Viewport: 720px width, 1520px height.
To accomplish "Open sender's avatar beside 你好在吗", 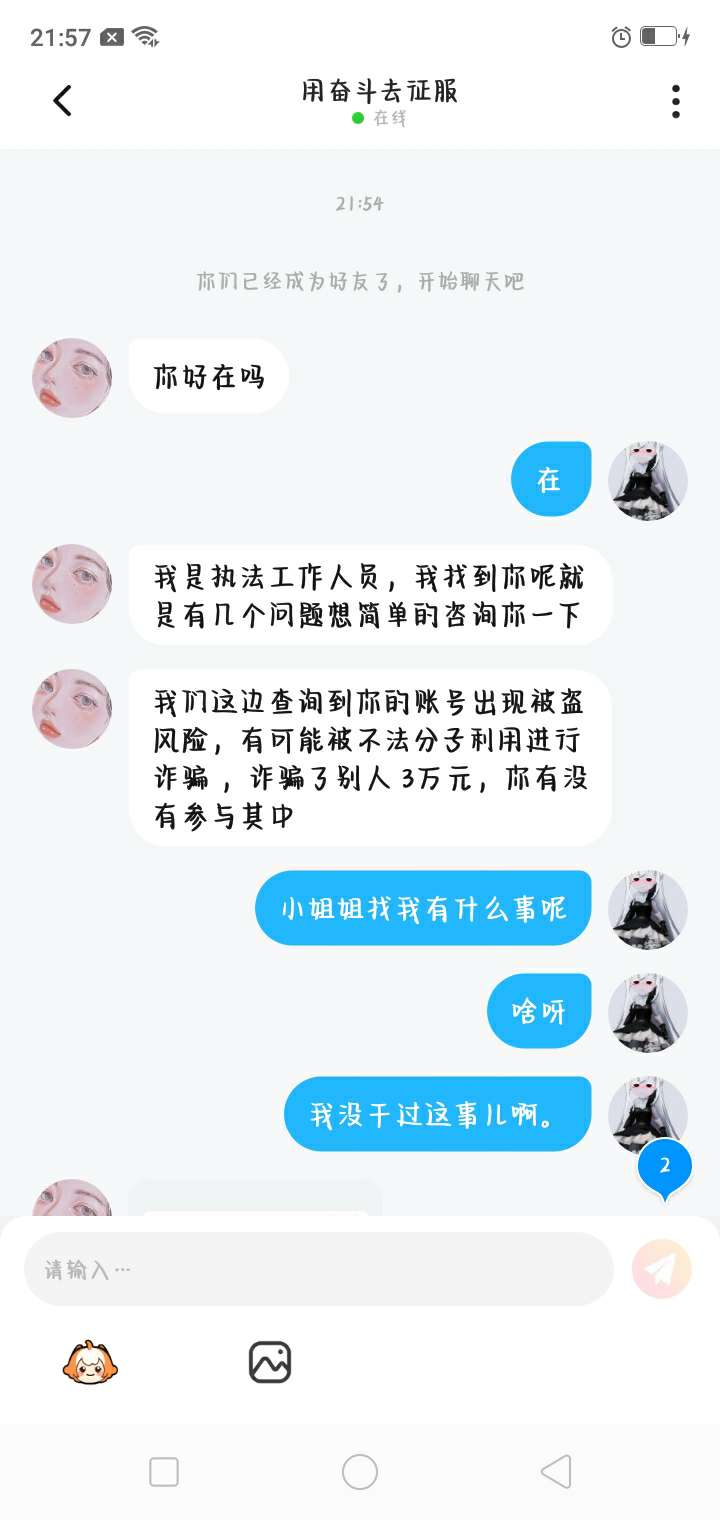I will pos(72,378).
